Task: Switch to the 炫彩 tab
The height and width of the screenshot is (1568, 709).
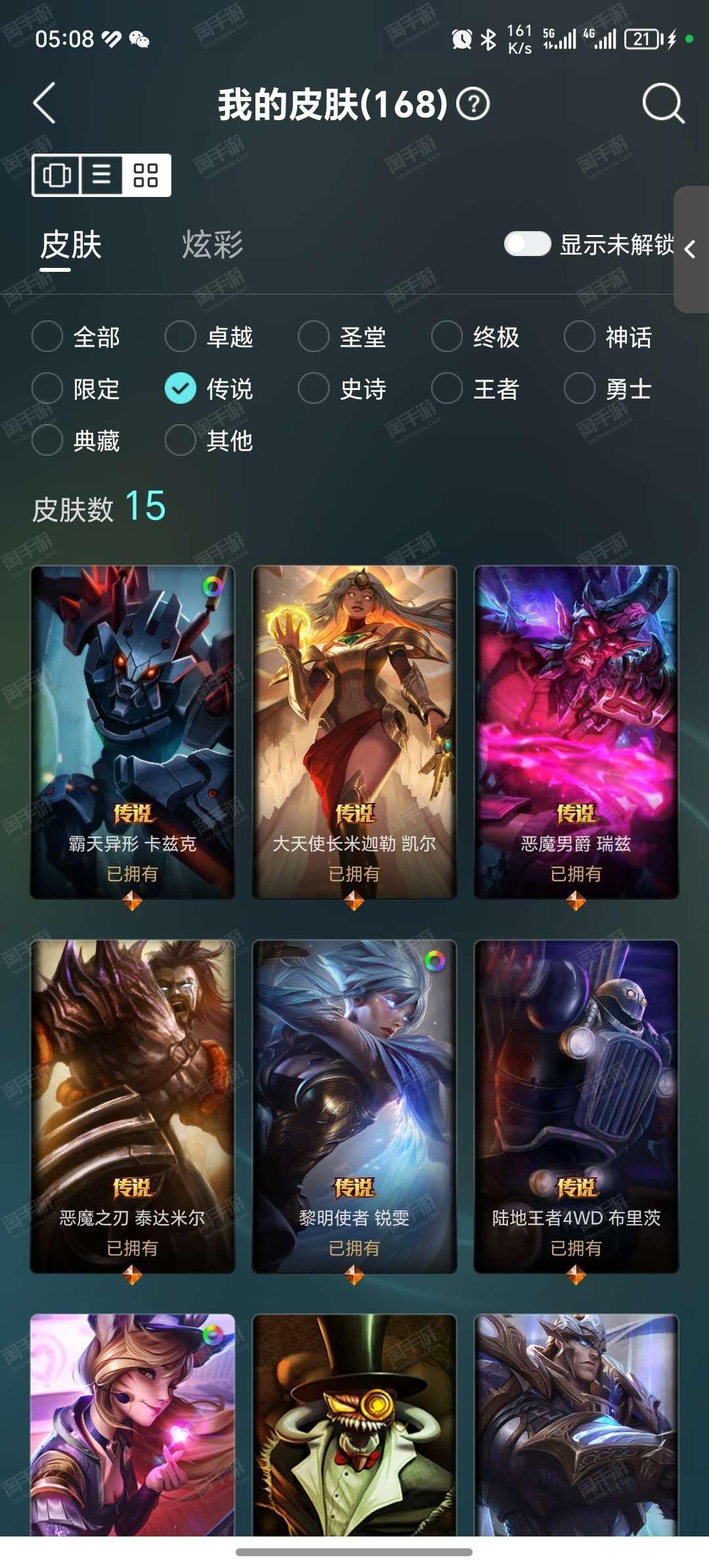Action: 212,245
